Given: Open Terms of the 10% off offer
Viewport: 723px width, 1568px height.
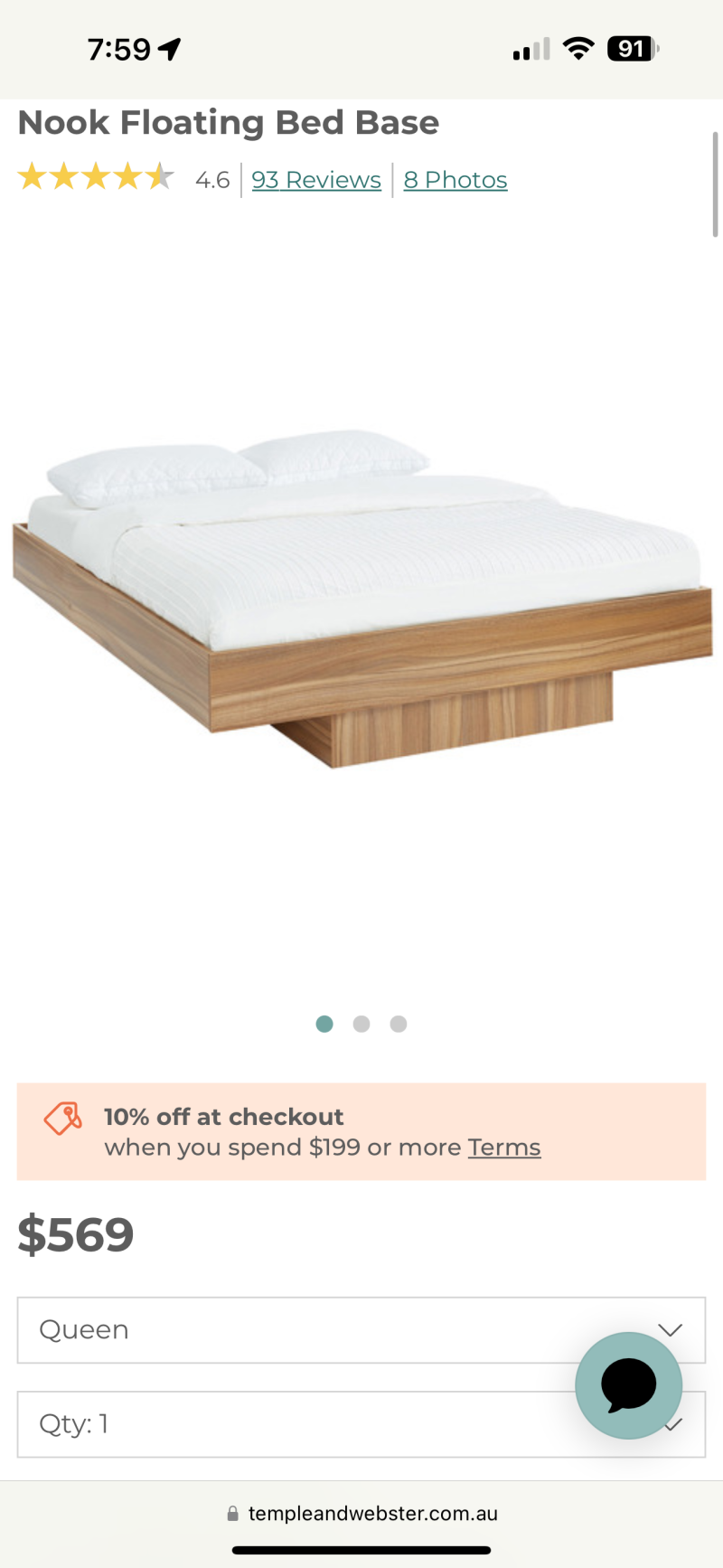Looking at the screenshot, I should click(503, 1148).
